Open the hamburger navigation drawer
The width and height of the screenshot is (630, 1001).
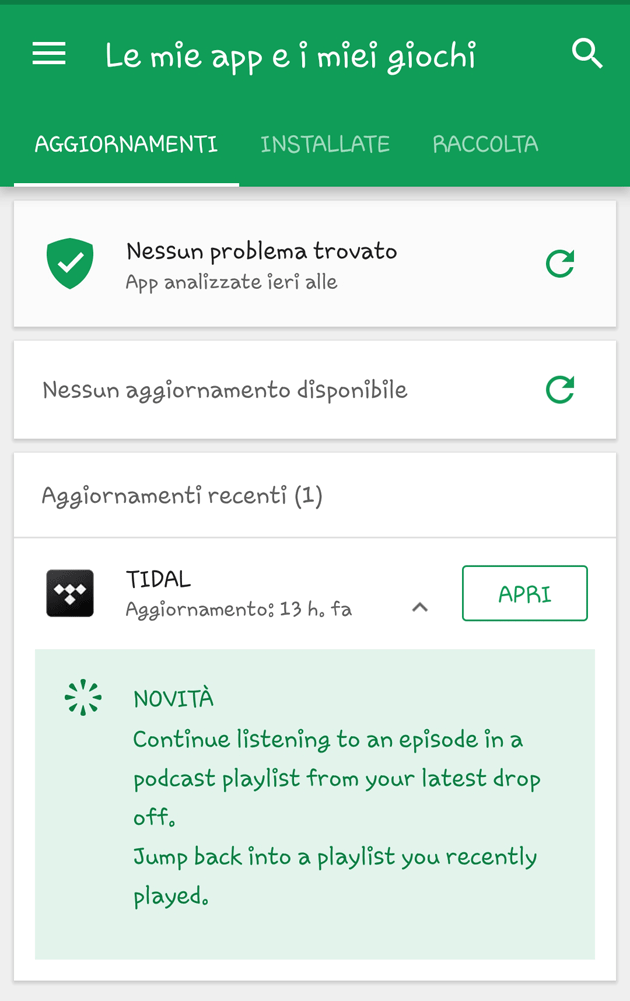[x=49, y=54]
